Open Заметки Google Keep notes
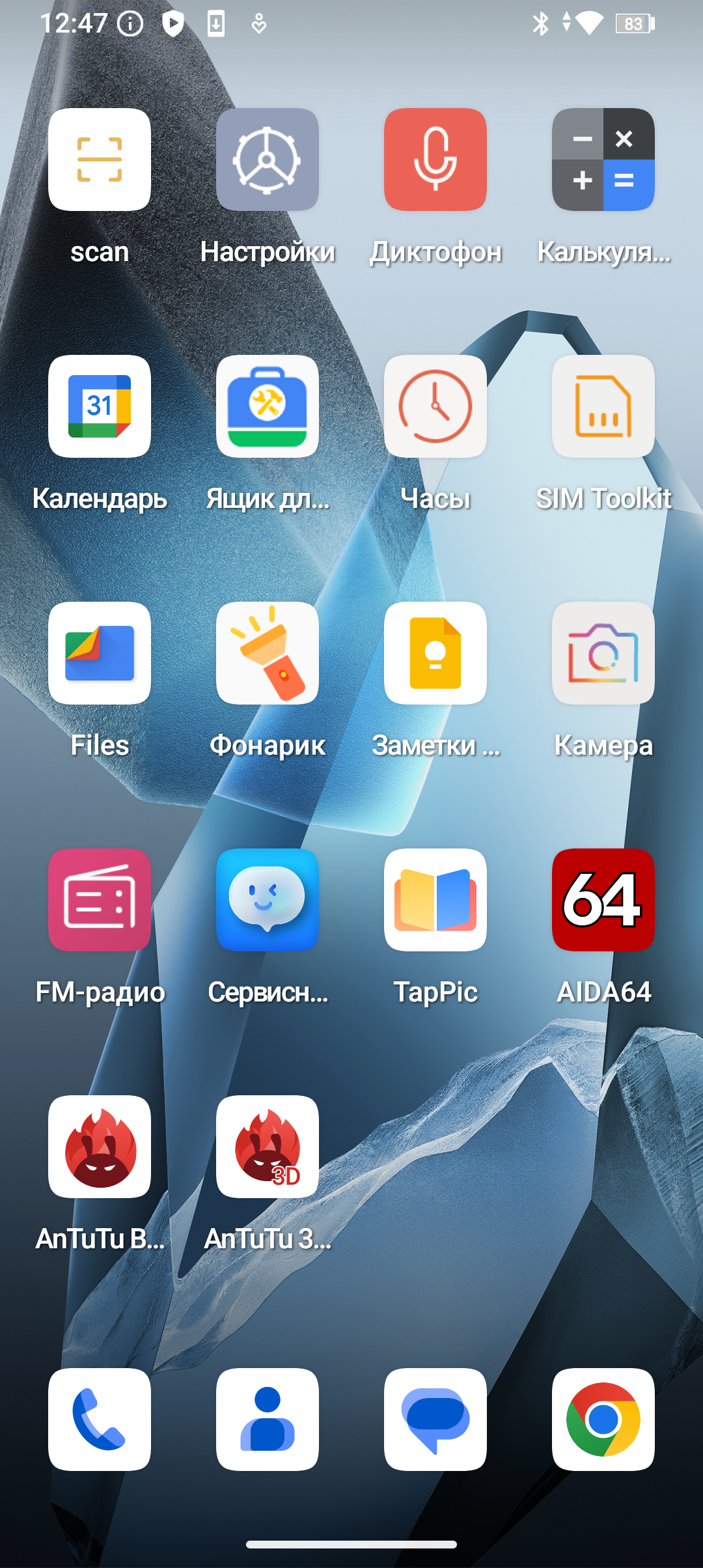Image resolution: width=703 pixels, height=1568 pixels. 435,653
